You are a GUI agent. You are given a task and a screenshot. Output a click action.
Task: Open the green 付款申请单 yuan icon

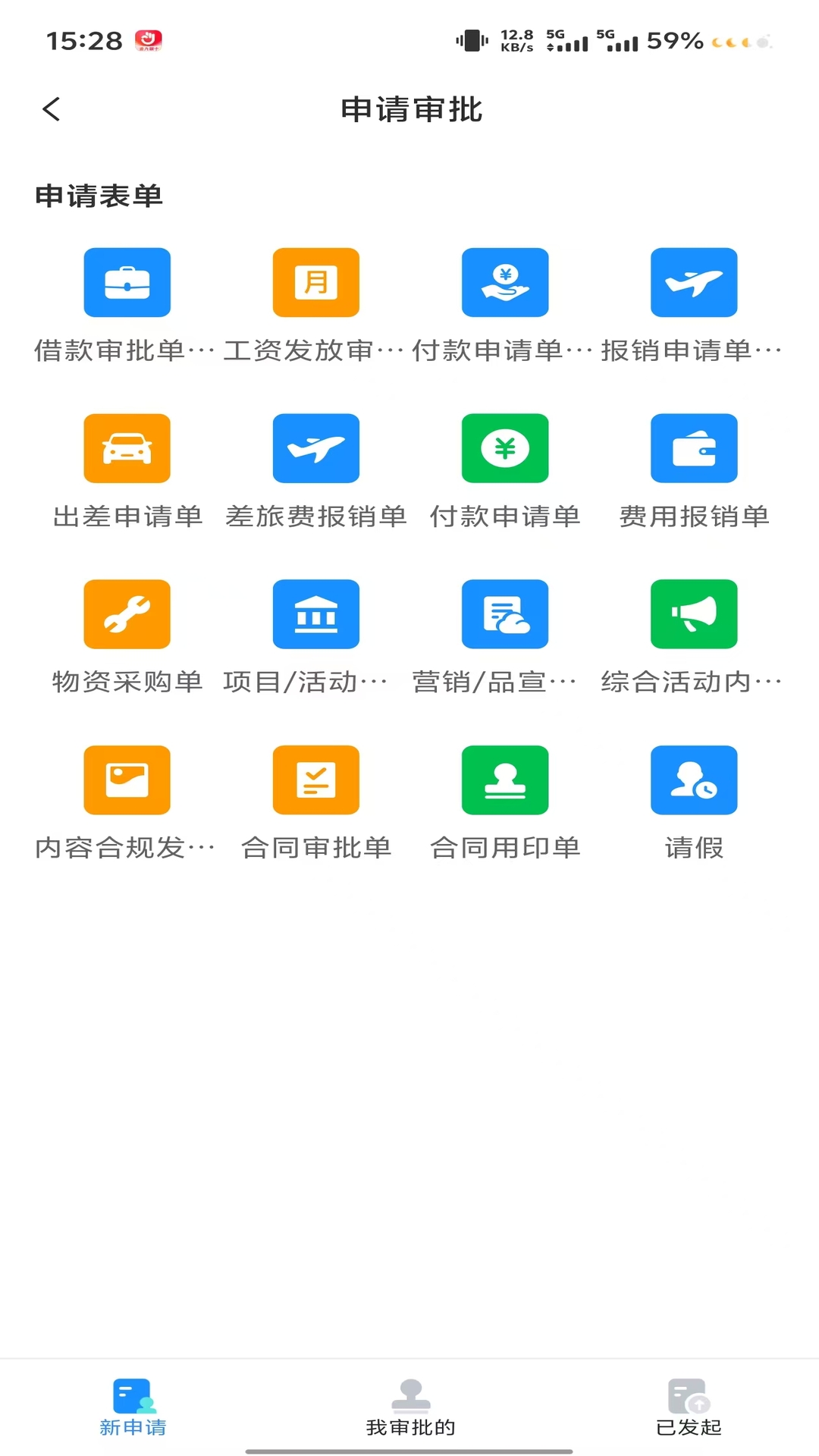click(505, 448)
